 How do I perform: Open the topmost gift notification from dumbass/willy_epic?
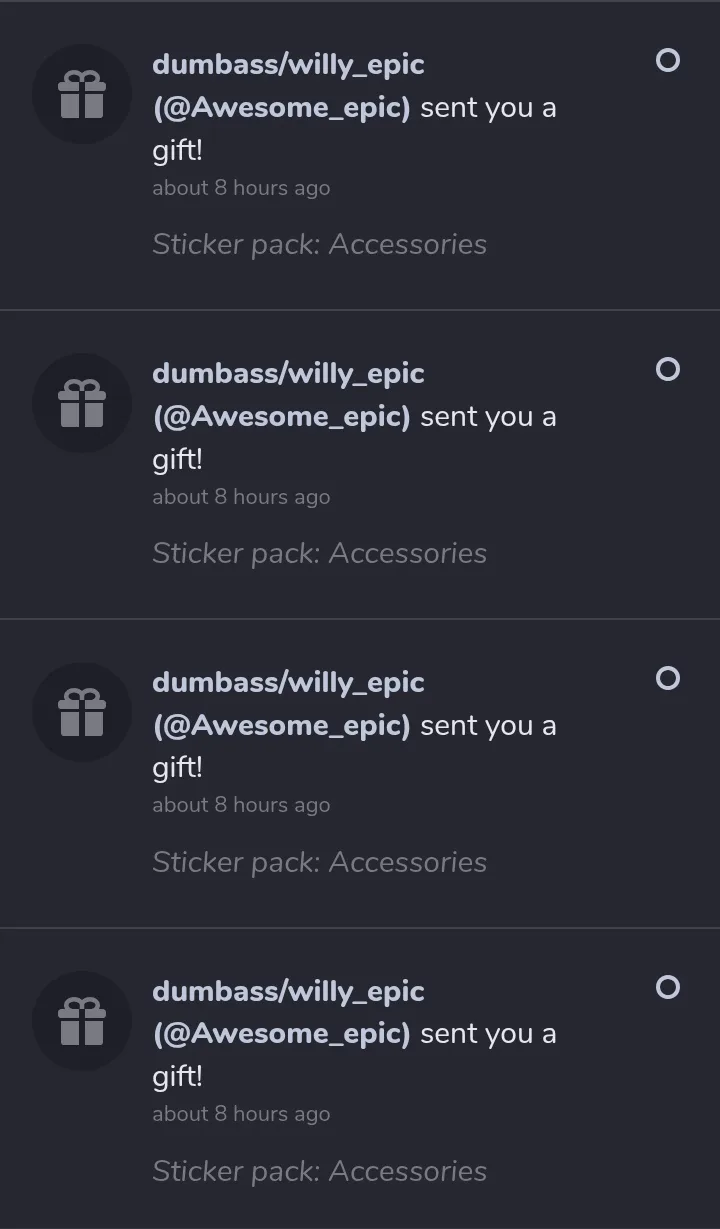tap(360, 155)
